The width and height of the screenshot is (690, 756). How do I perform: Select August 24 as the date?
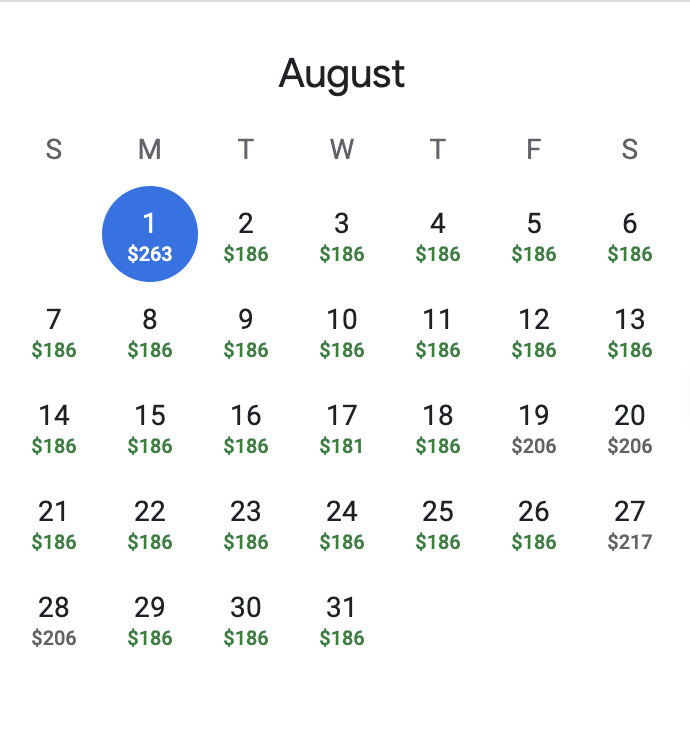[x=342, y=523]
